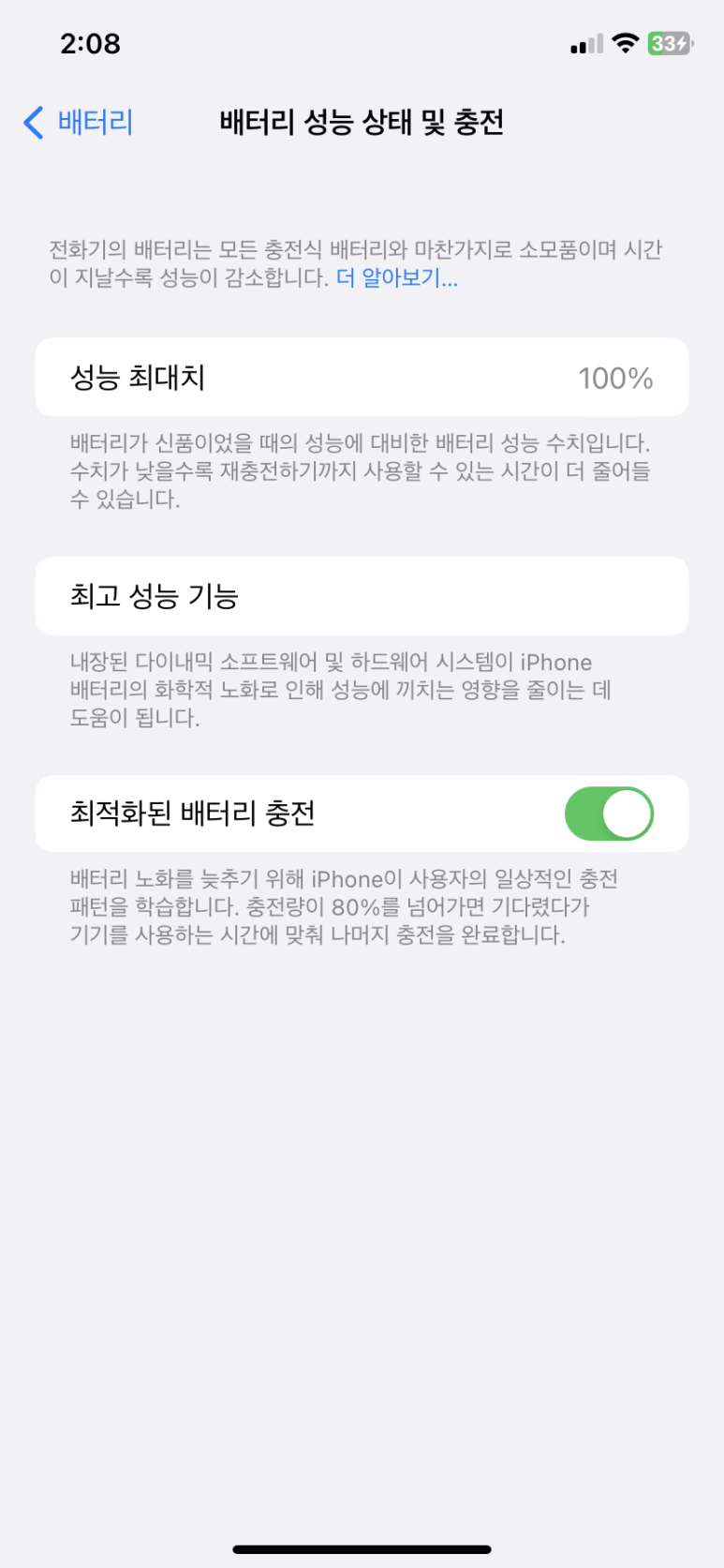
Task: Turn off 최적화된 배터리 충전 switch
Action: (609, 814)
